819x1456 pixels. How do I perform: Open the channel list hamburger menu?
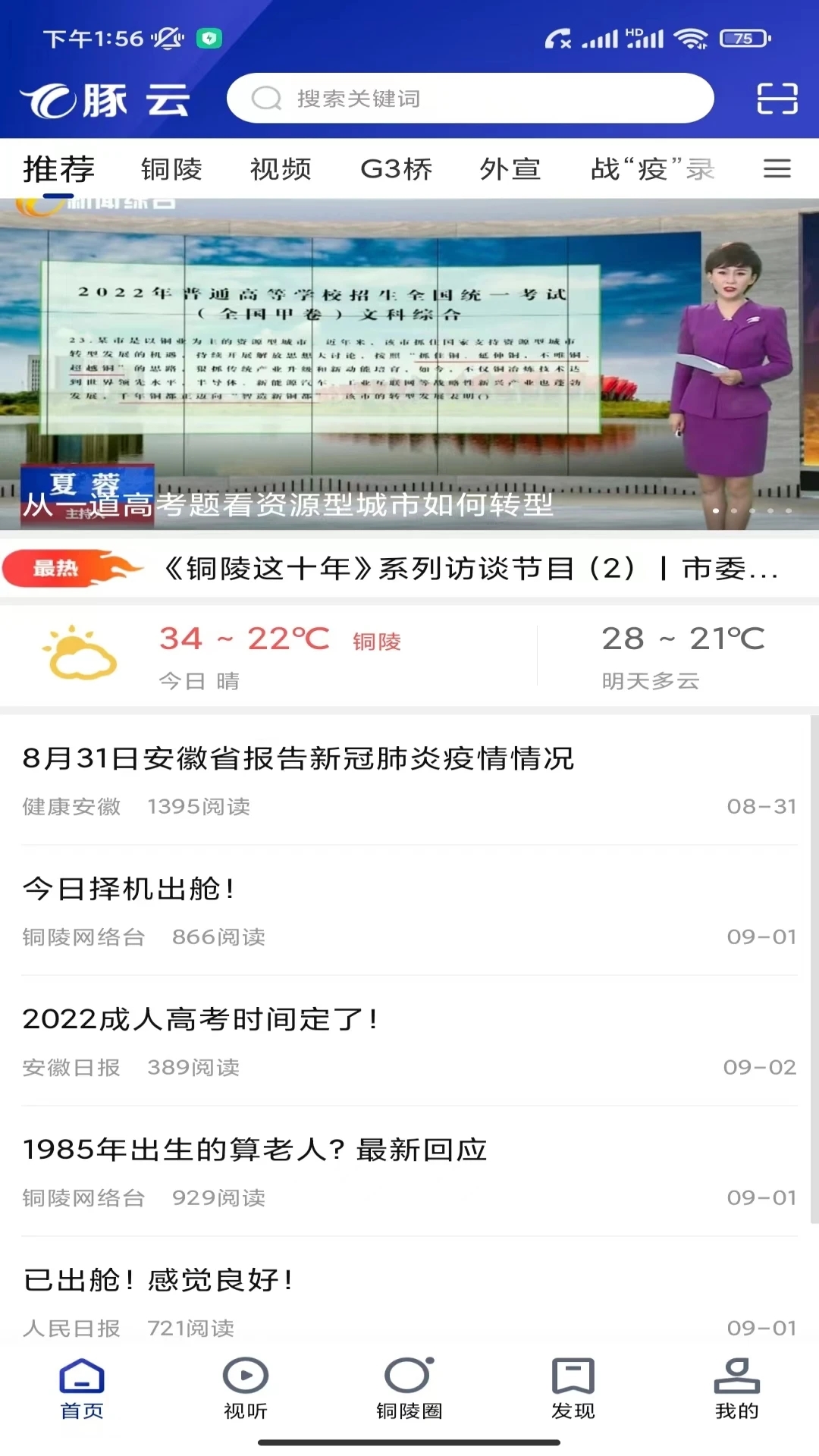tap(777, 168)
